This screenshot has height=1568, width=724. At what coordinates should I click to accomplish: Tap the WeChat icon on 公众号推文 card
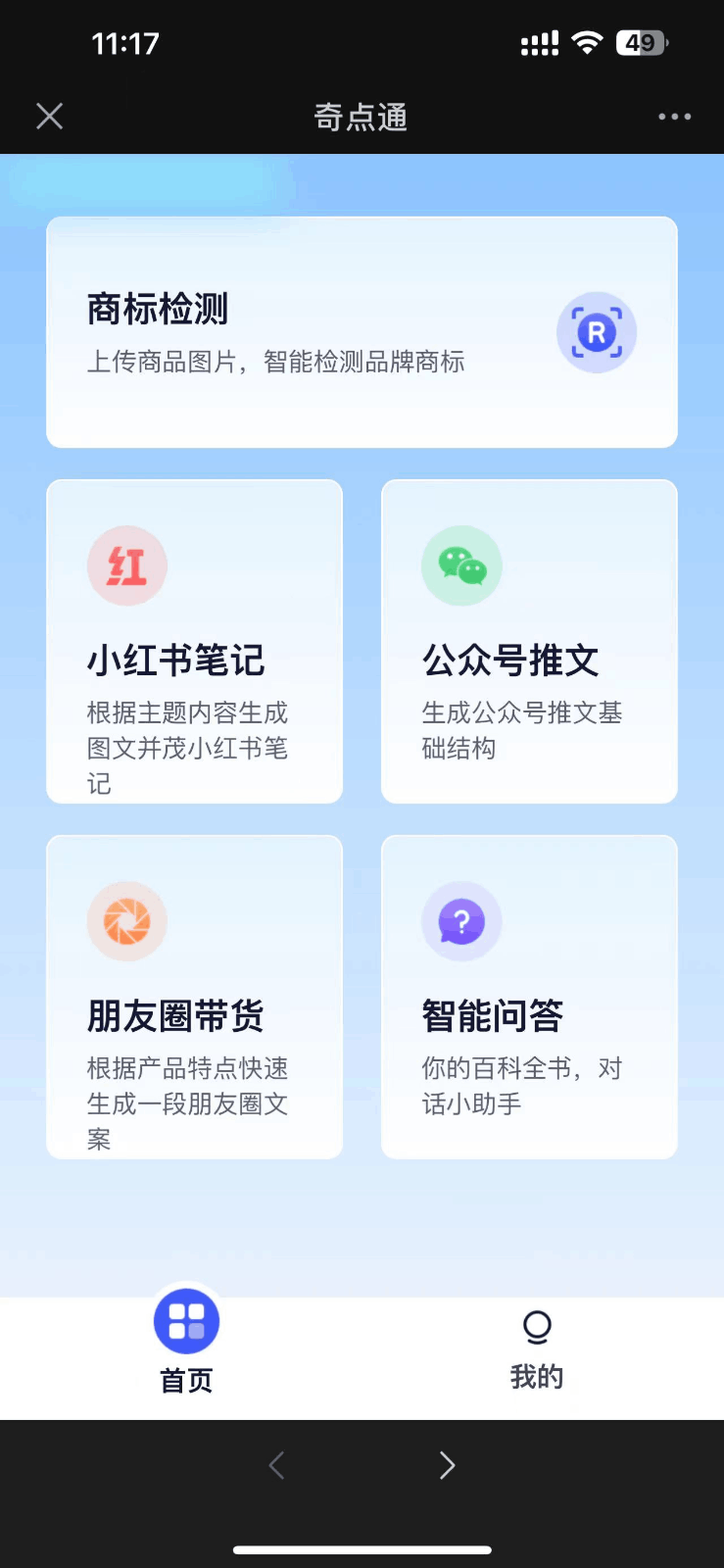tap(461, 565)
